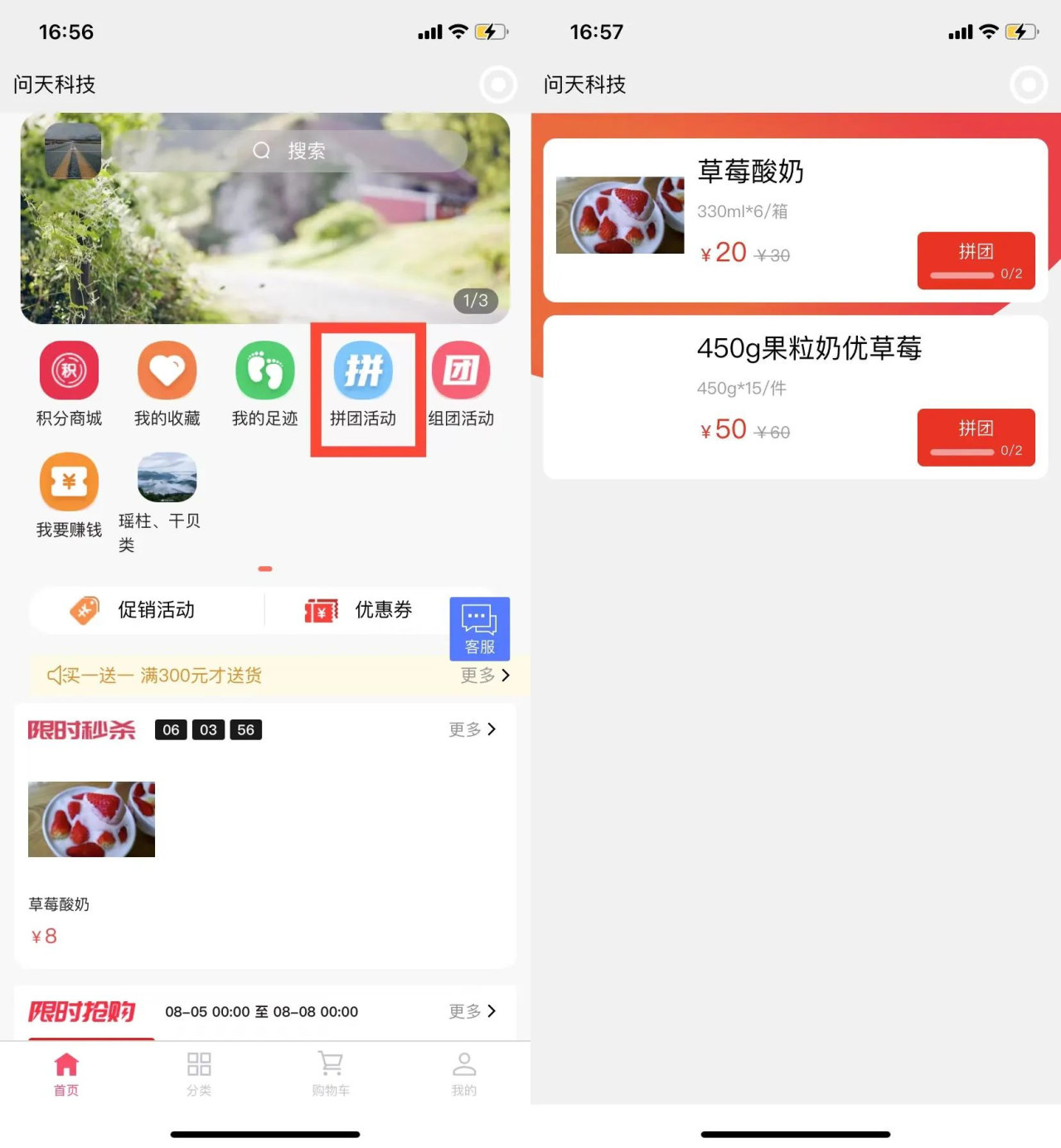Switch to the 我的 tab
The image size is (1061, 1148).
(x=464, y=1073)
